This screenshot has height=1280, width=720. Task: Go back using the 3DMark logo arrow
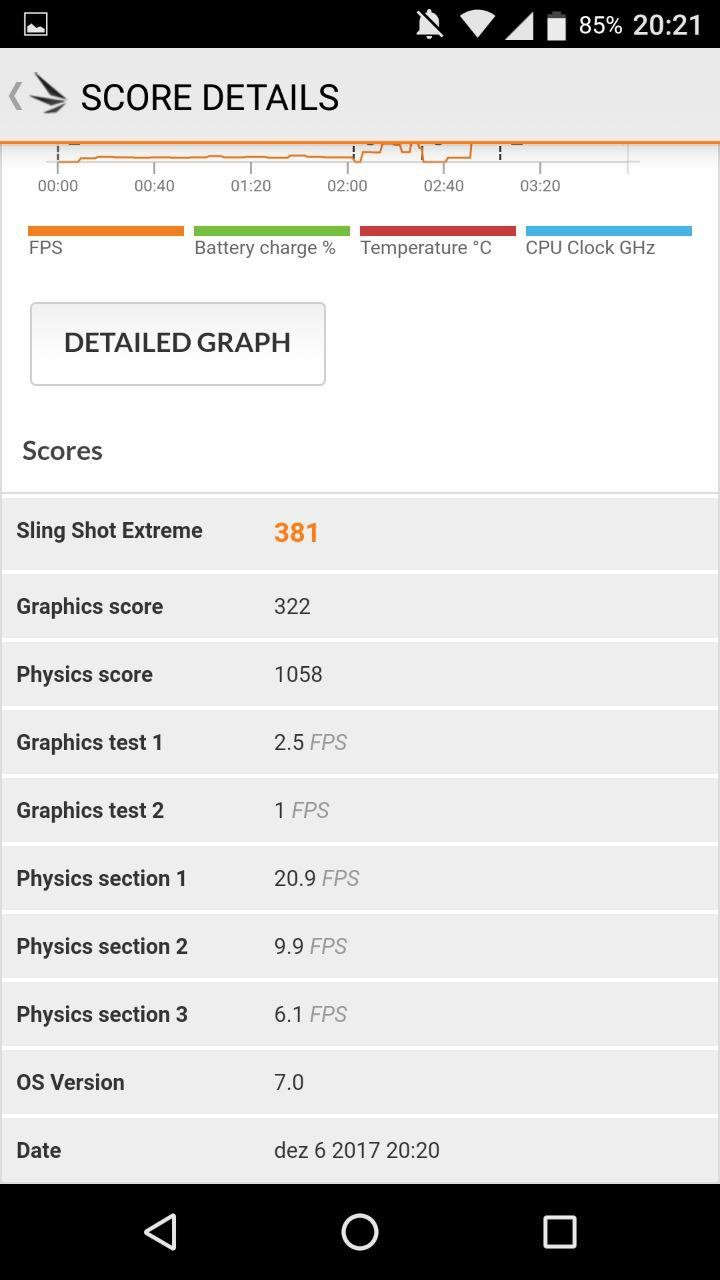37,96
